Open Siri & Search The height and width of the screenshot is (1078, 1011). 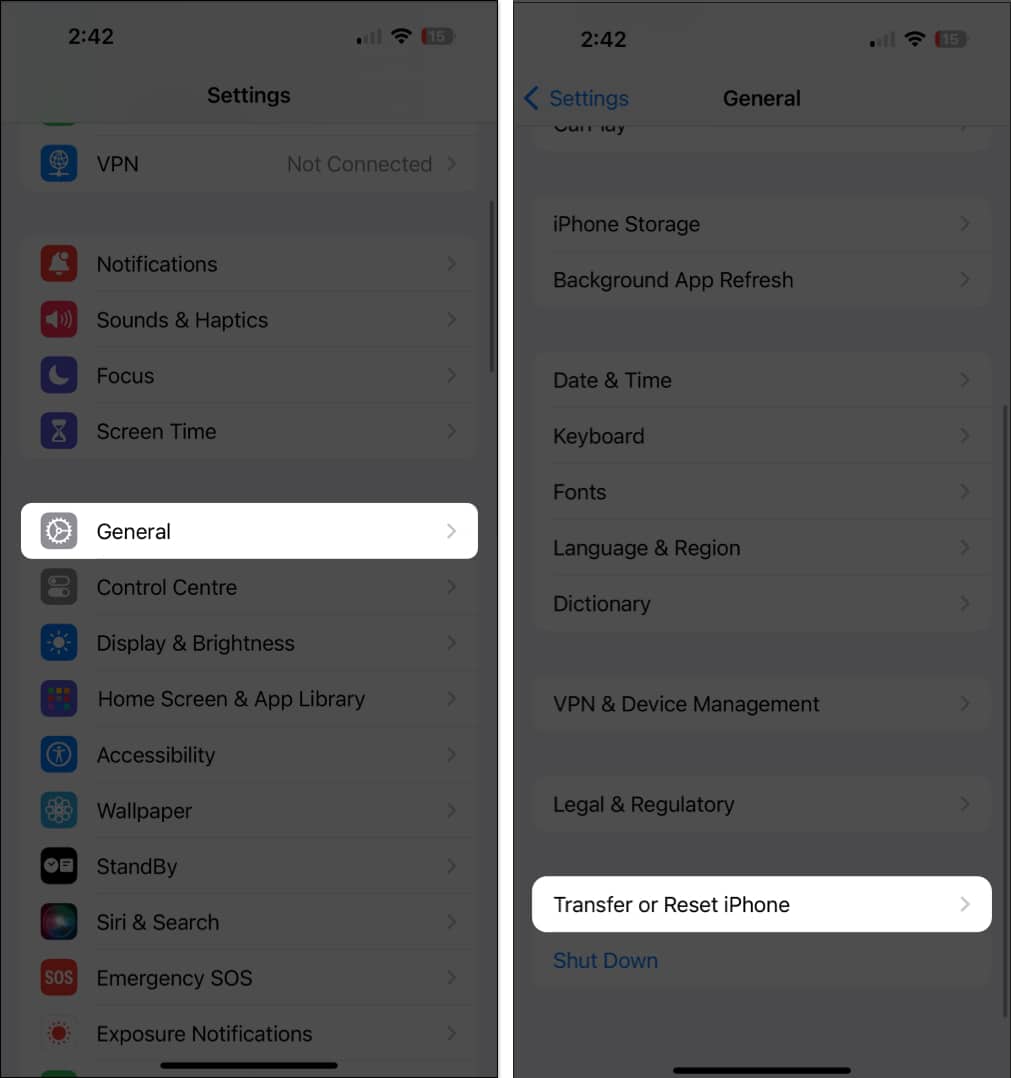(249, 922)
